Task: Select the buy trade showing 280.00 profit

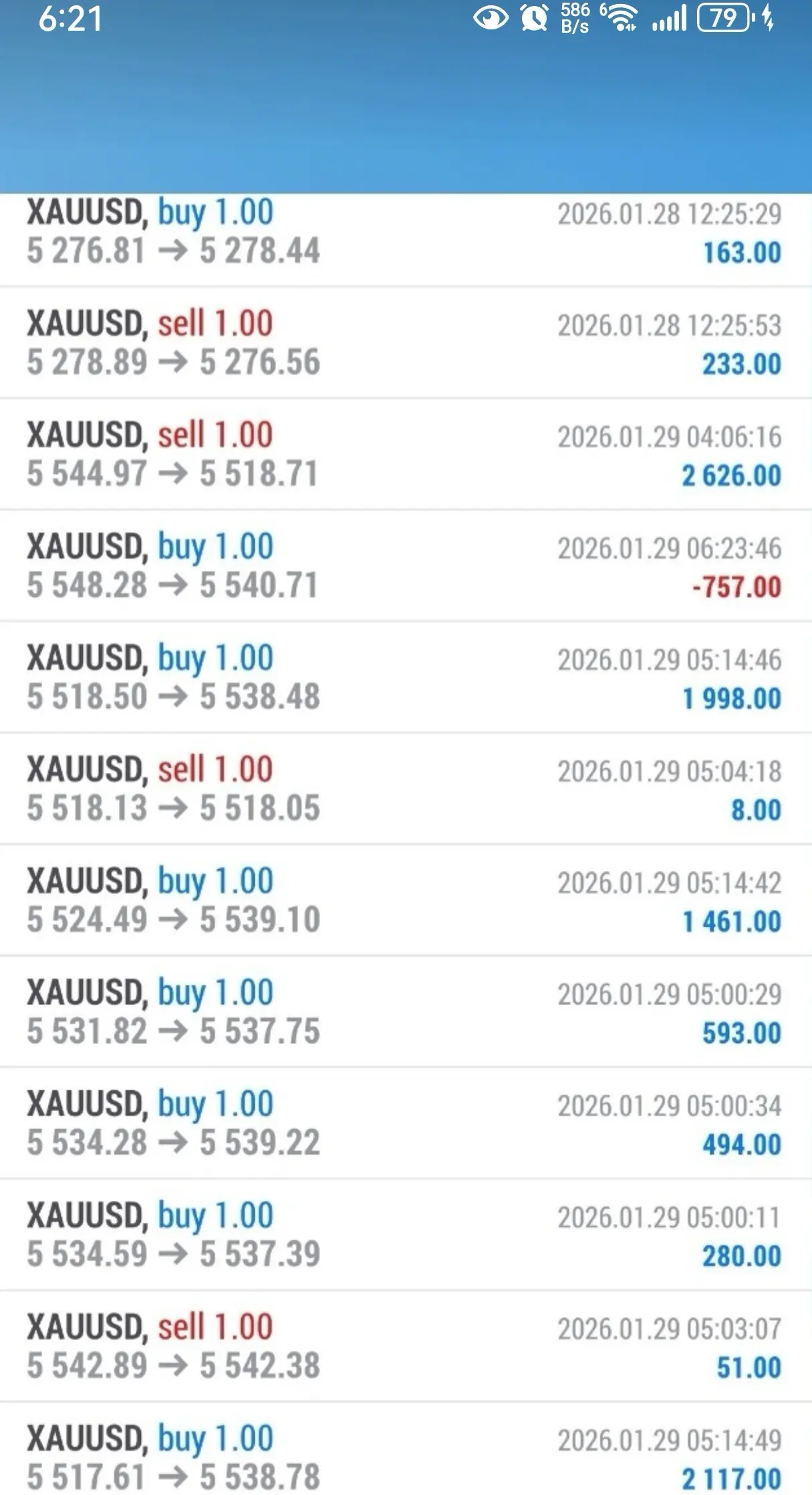Action: [405, 1236]
